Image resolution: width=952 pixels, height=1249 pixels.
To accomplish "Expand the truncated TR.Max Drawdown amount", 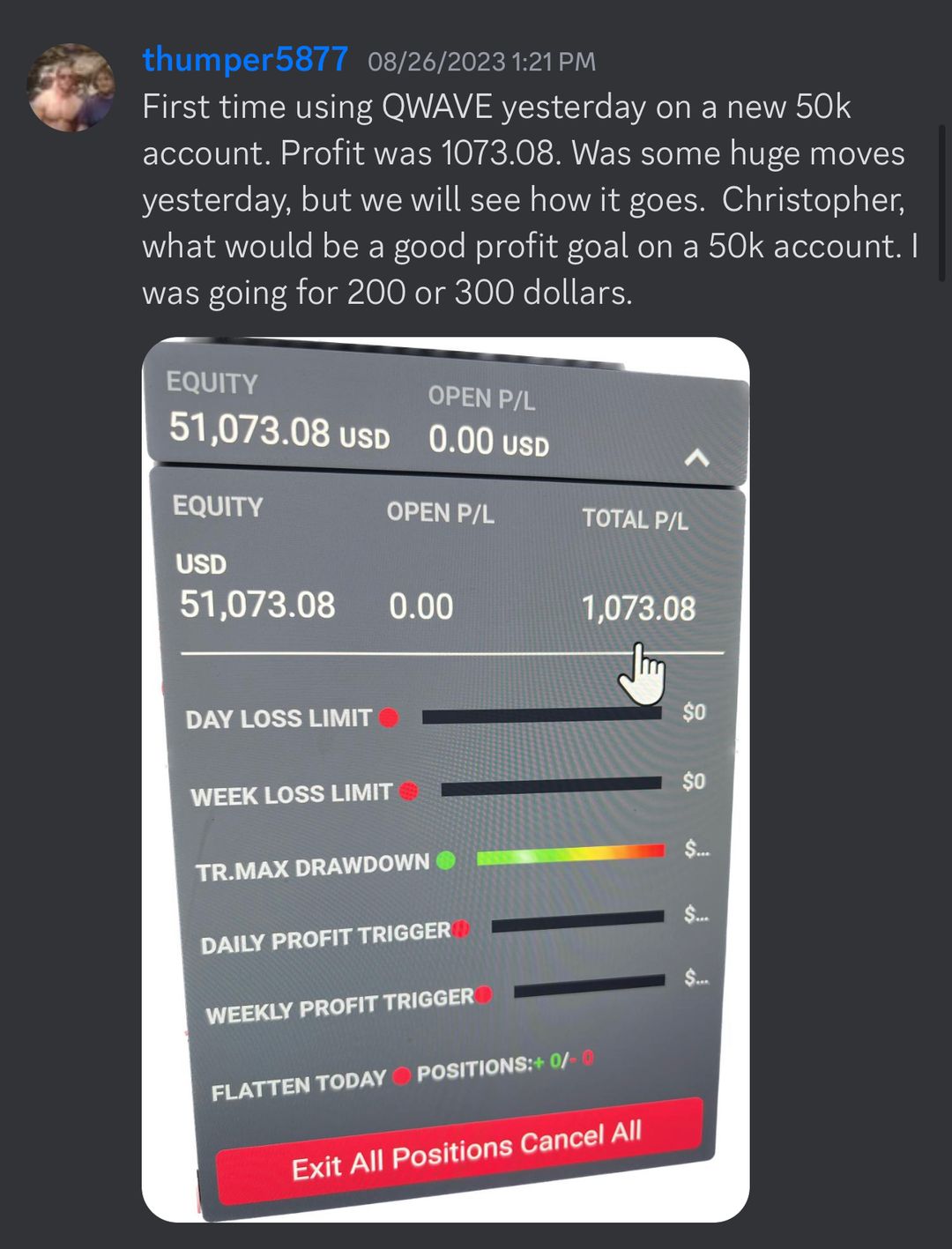I will point(695,851).
